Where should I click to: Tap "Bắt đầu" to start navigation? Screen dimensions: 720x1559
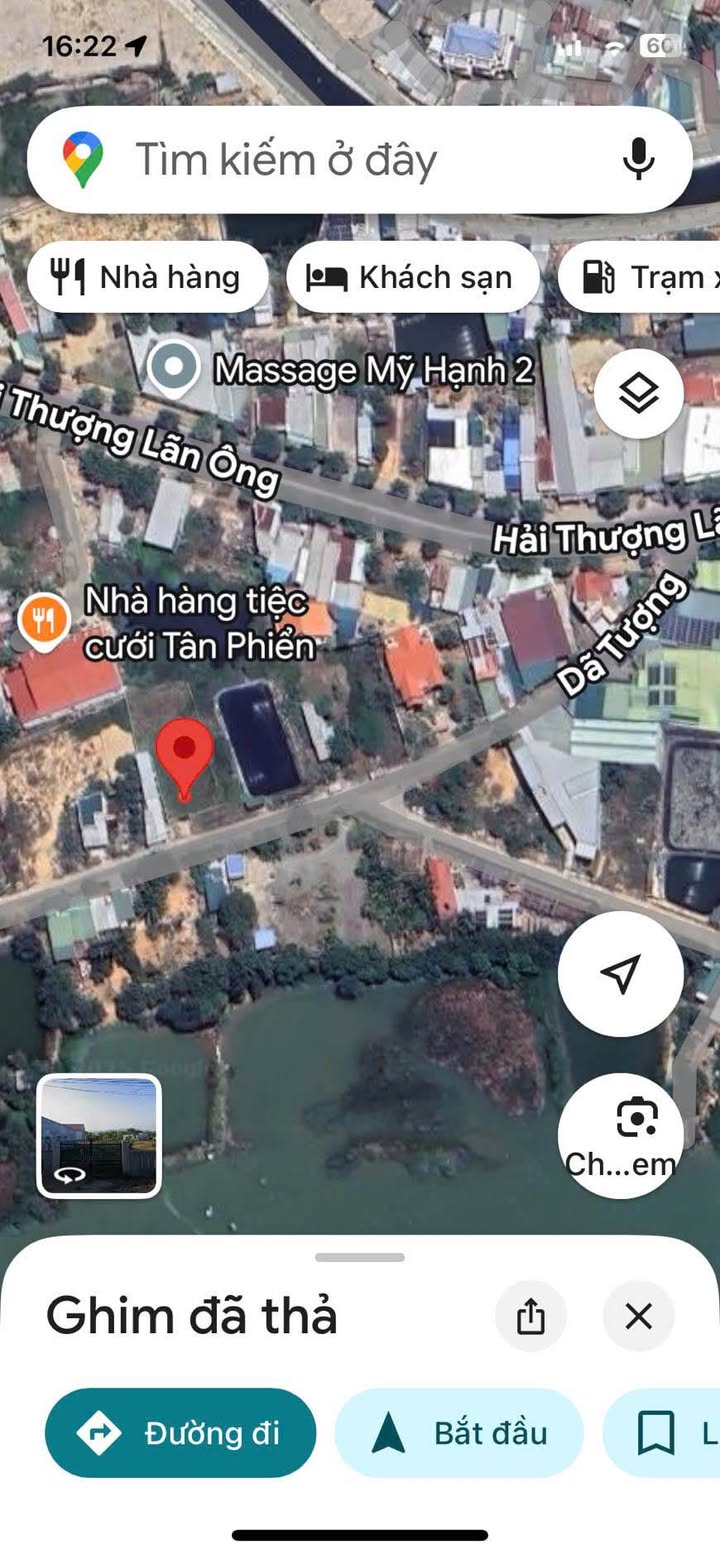(459, 1433)
